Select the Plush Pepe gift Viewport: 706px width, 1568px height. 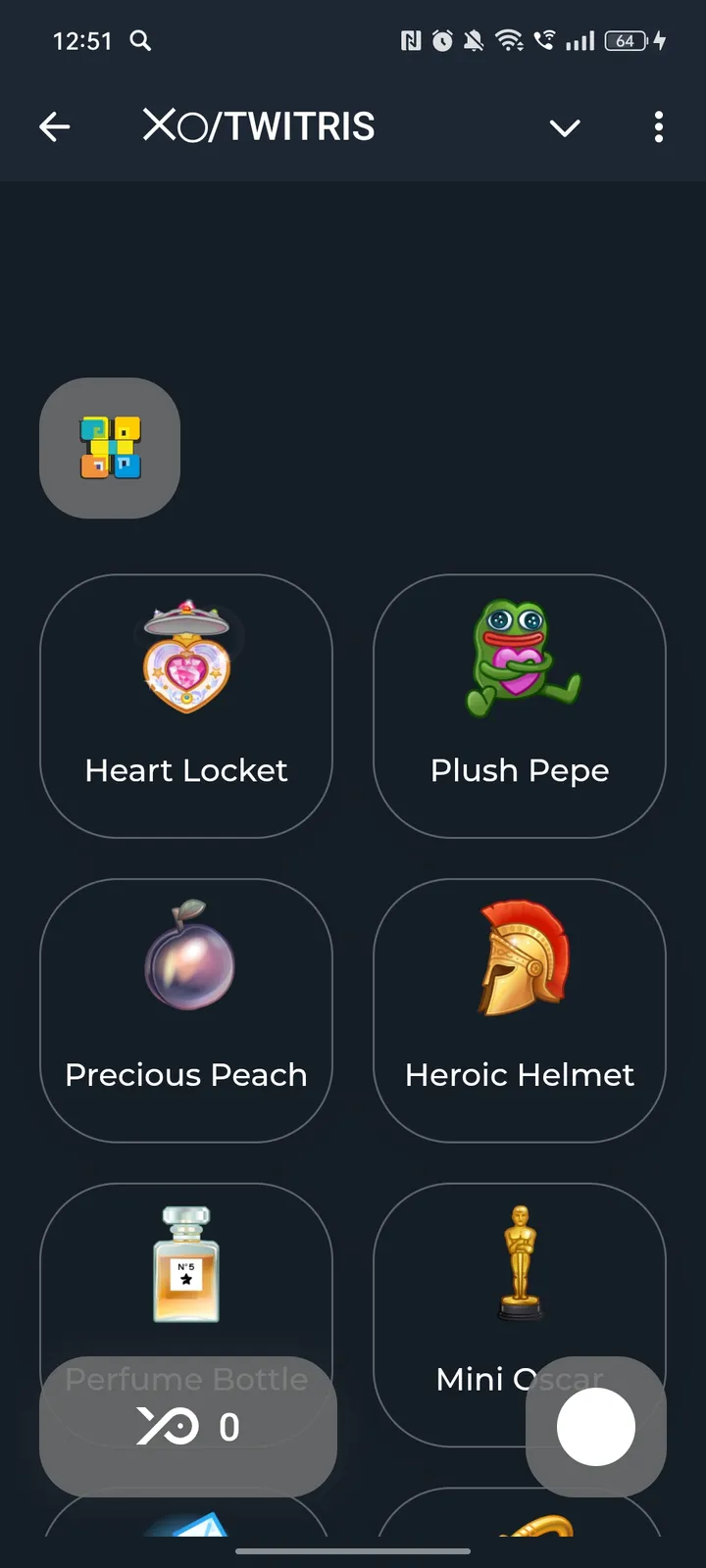tap(520, 706)
